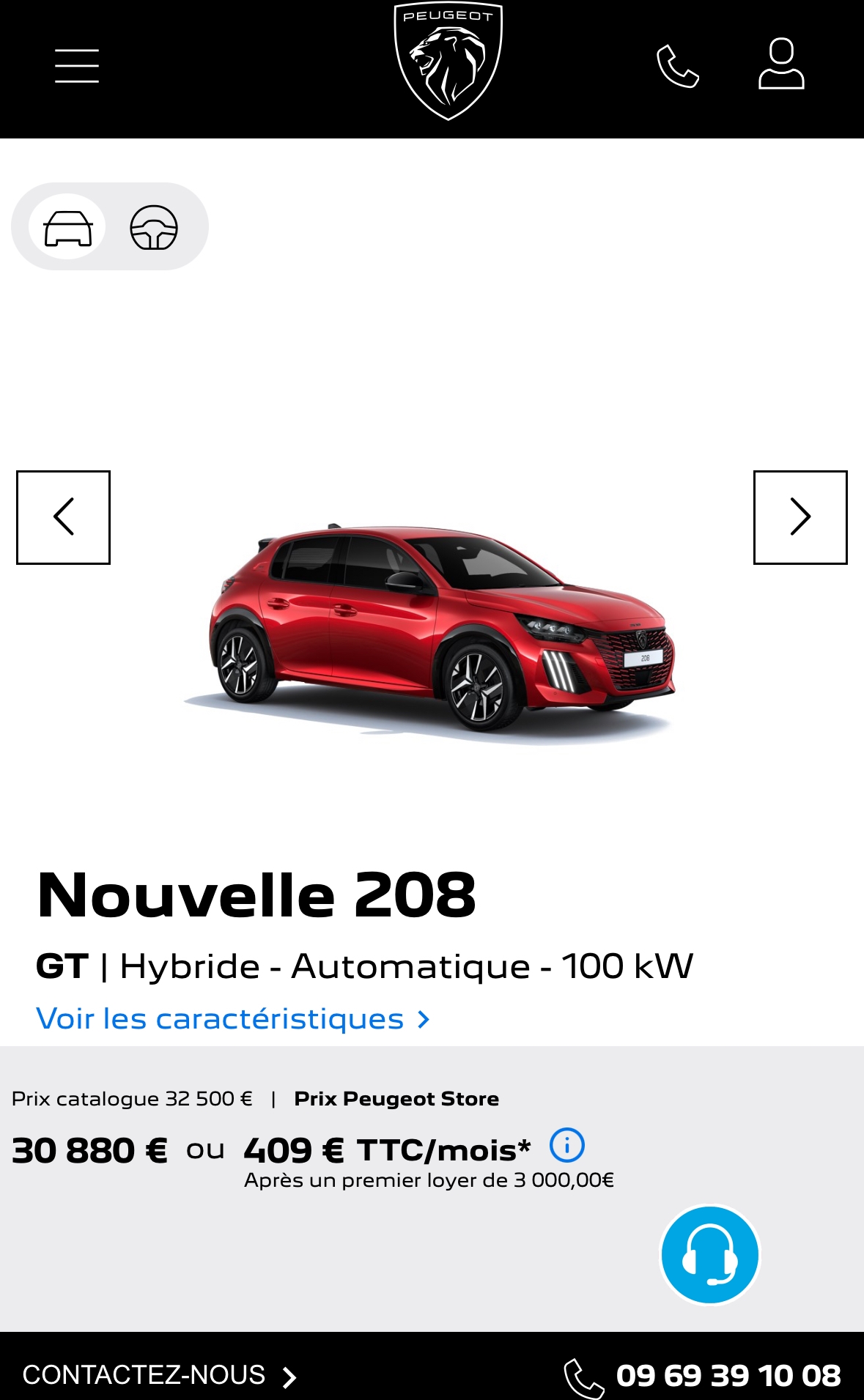Open the user account icon
The image size is (864, 1400).
[x=781, y=64]
